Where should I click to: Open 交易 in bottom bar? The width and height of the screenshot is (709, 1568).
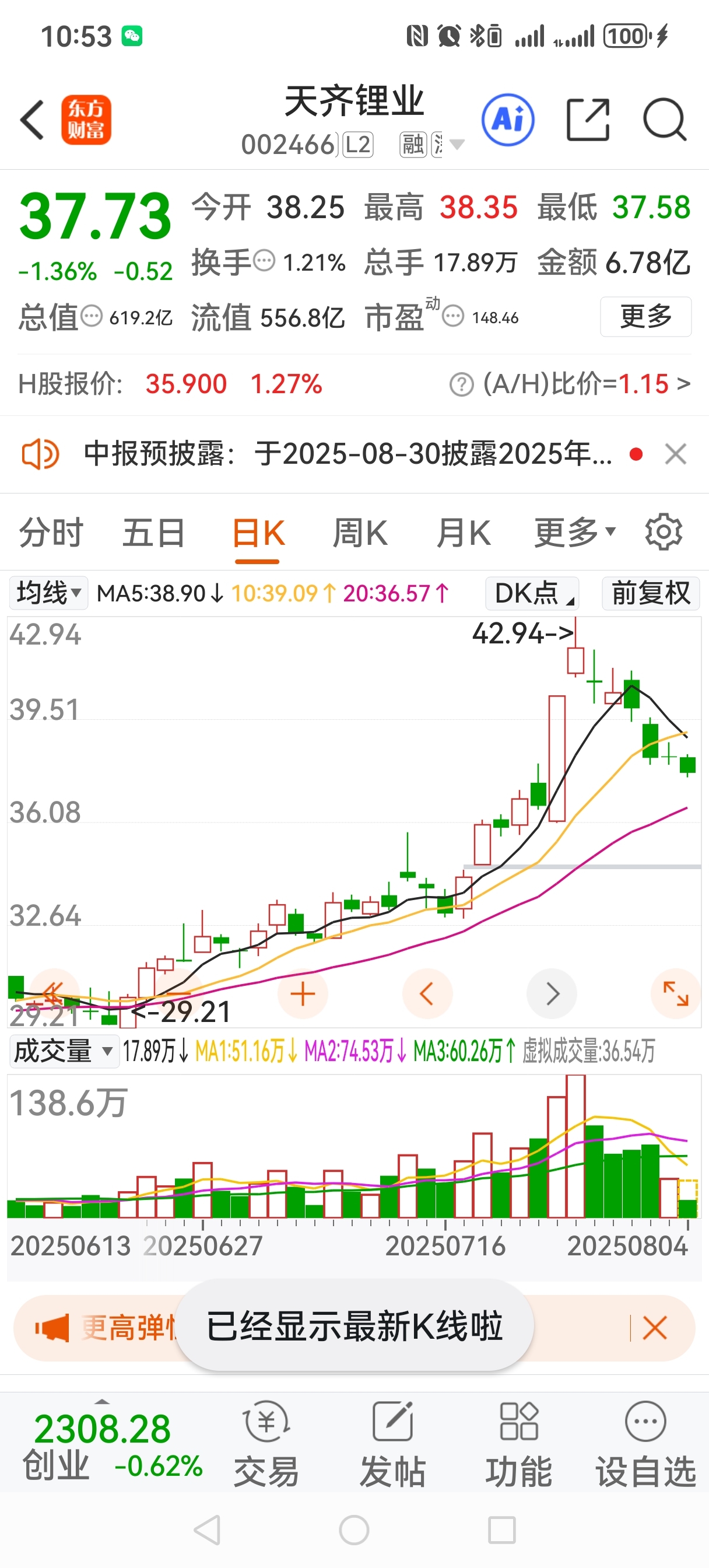click(x=266, y=1444)
